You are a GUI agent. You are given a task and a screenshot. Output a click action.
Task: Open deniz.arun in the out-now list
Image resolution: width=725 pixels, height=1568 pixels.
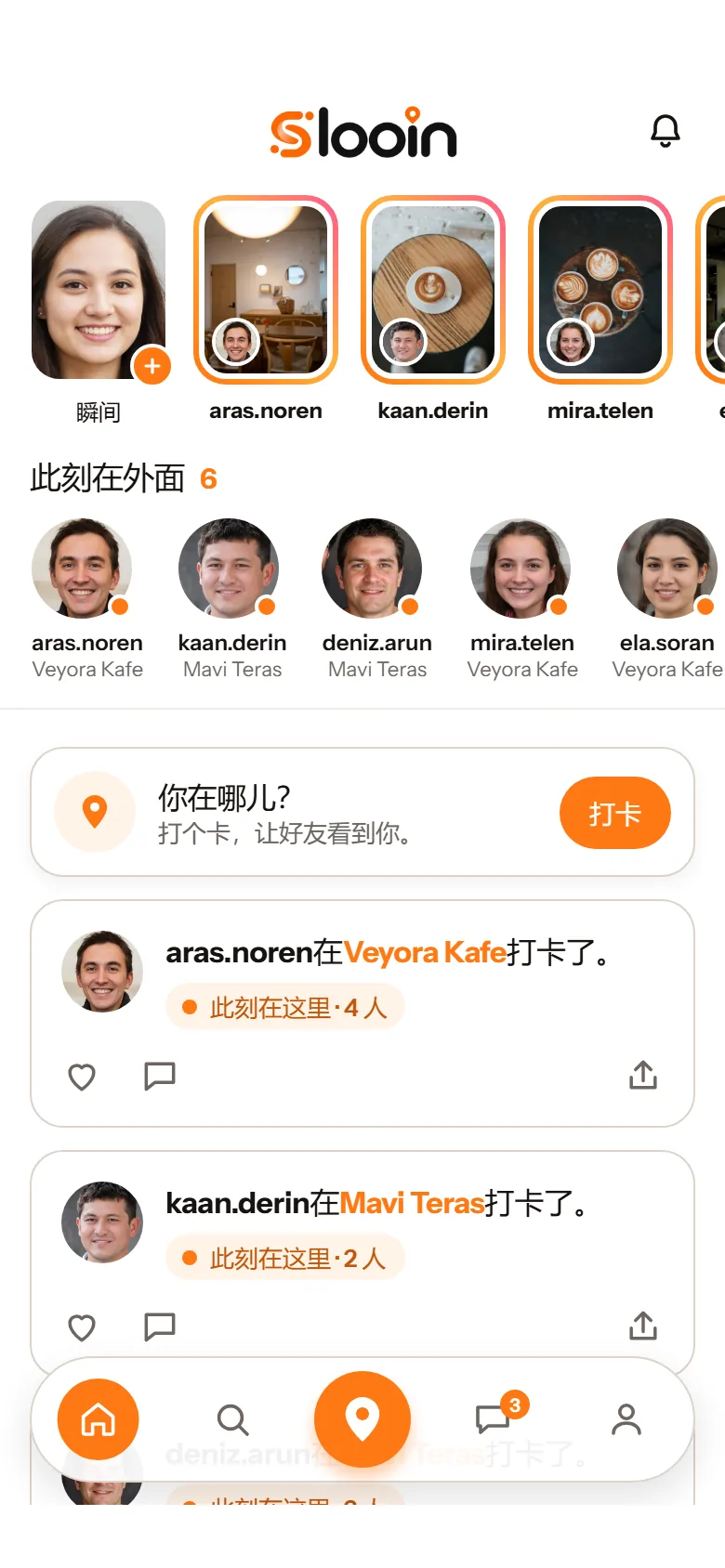(376, 599)
